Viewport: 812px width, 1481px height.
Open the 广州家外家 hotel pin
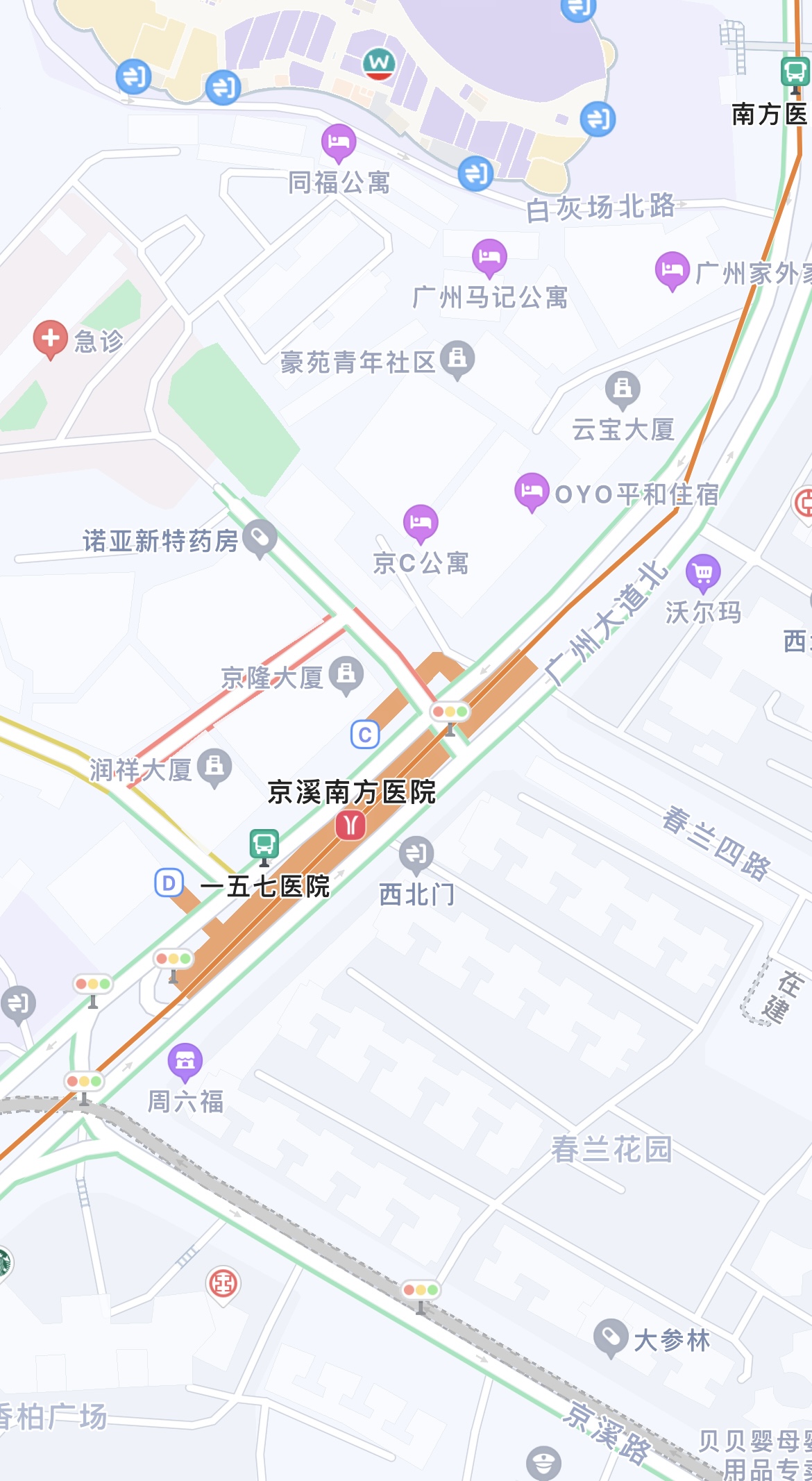click(x=672, y=269)
